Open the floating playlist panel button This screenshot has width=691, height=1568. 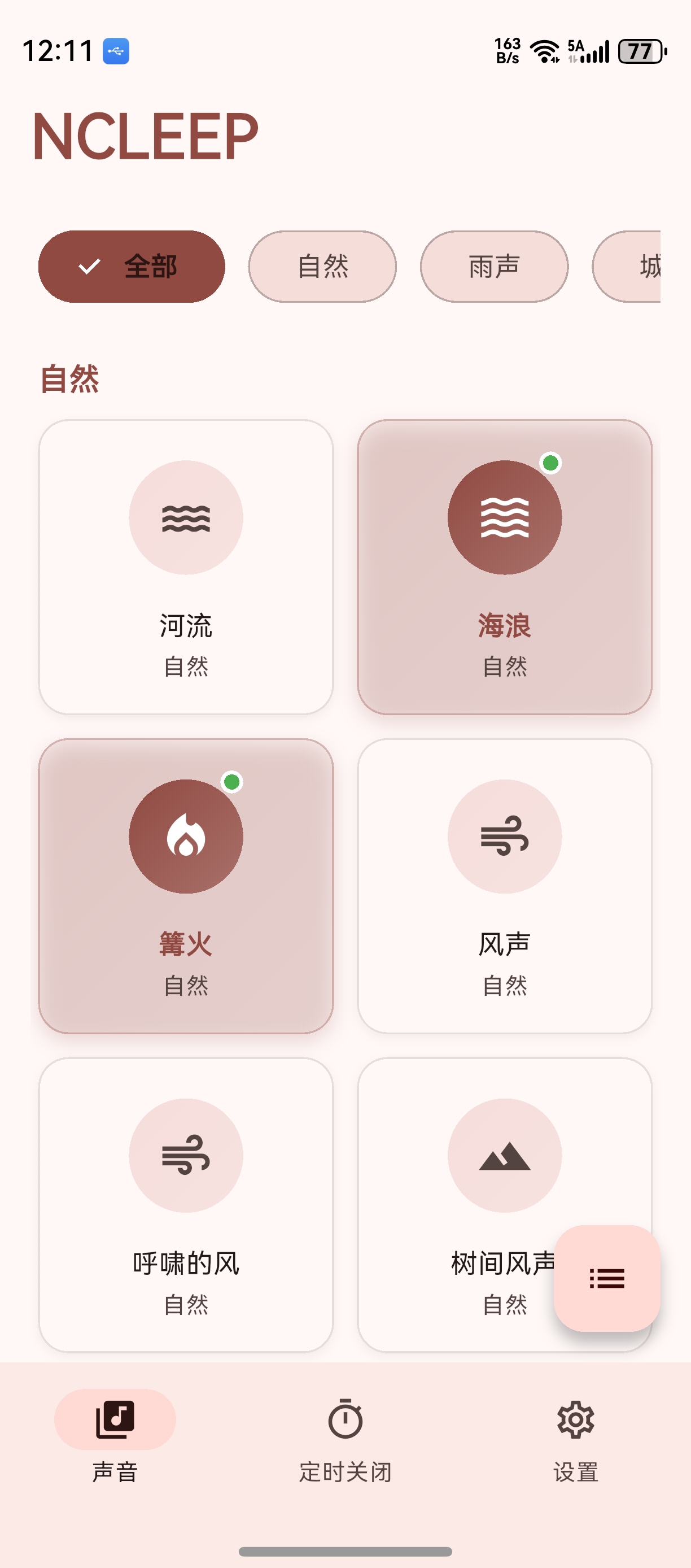606,1278
